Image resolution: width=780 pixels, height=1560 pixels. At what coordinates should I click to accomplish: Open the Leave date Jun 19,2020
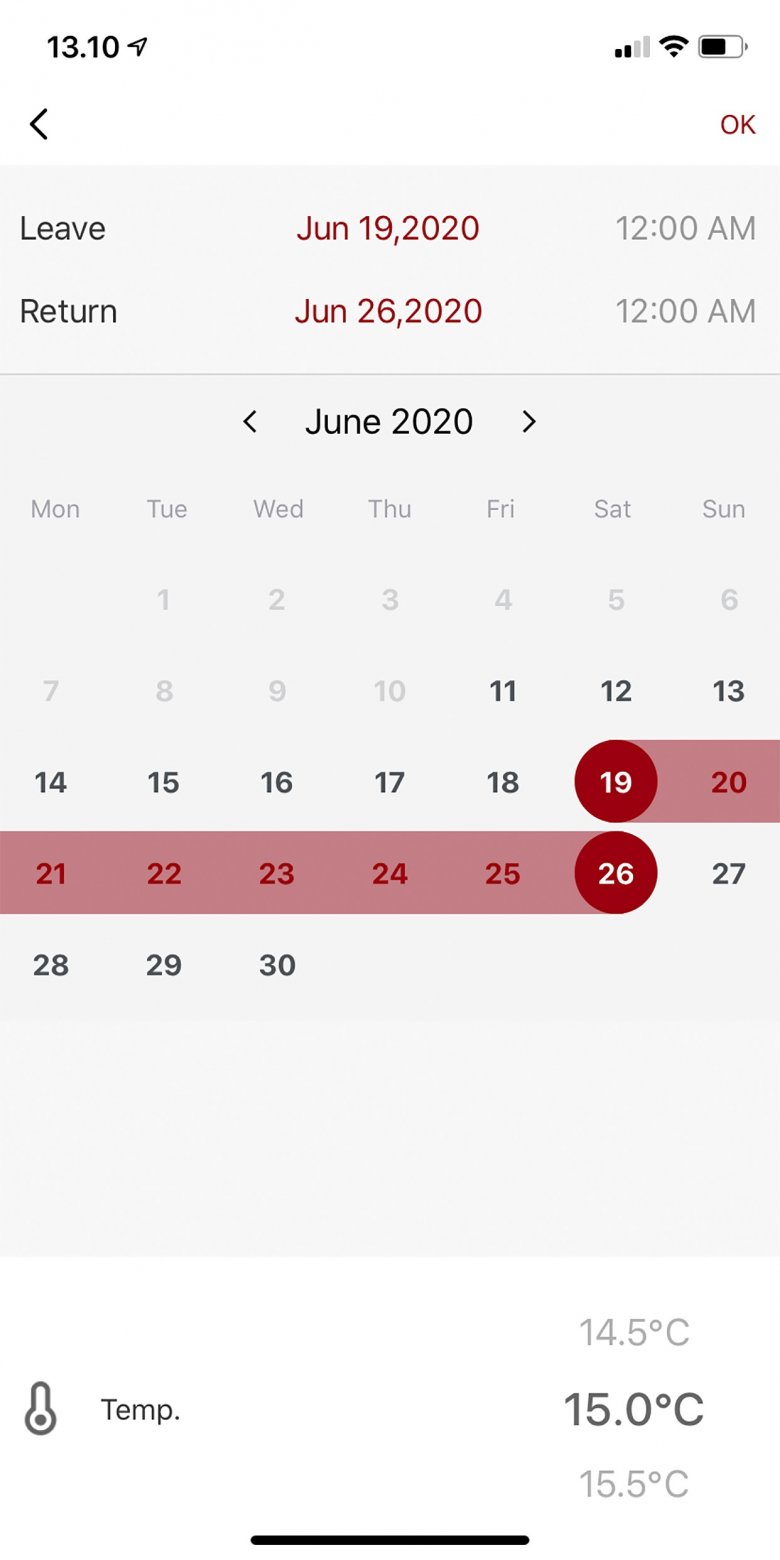(388, 228)
